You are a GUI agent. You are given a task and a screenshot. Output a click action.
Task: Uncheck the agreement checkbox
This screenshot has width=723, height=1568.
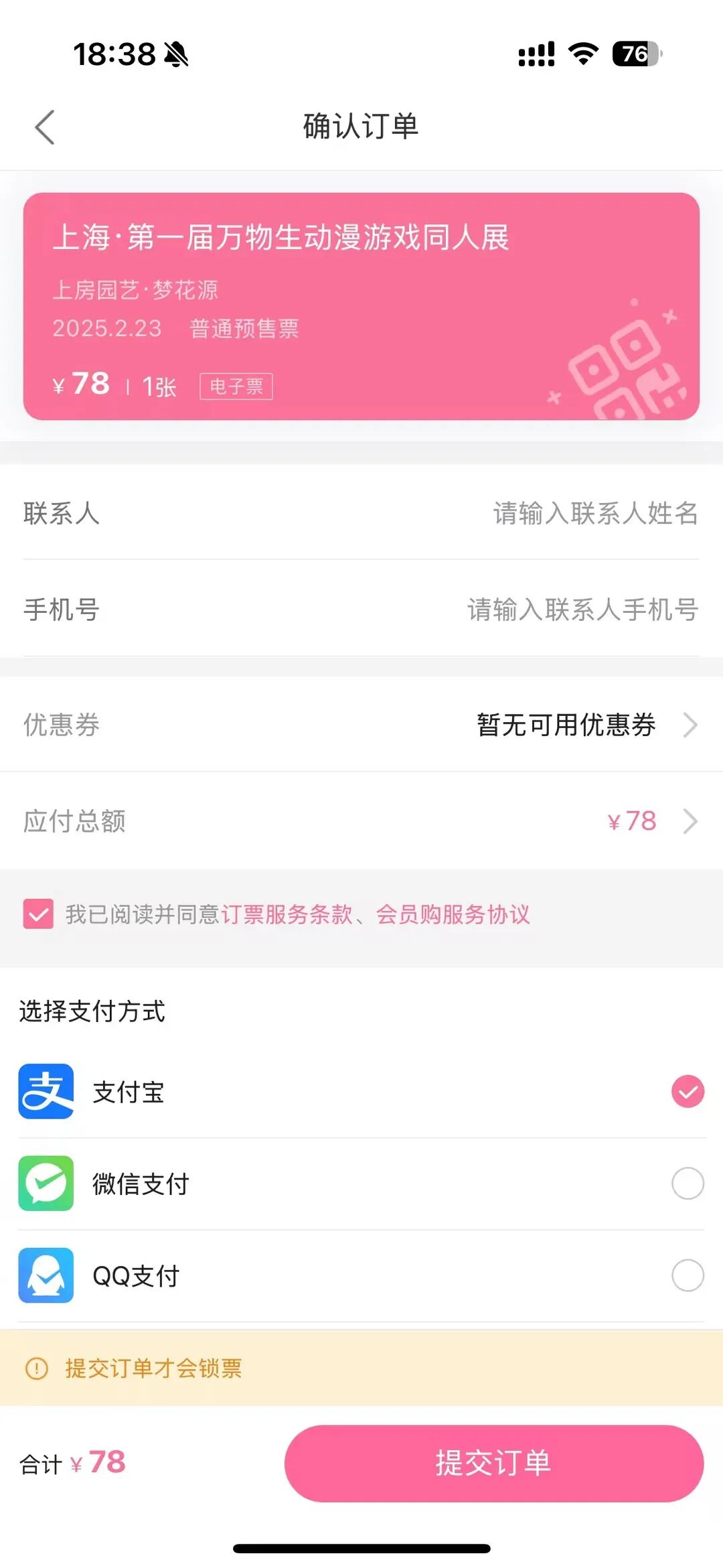pos(38,914)
